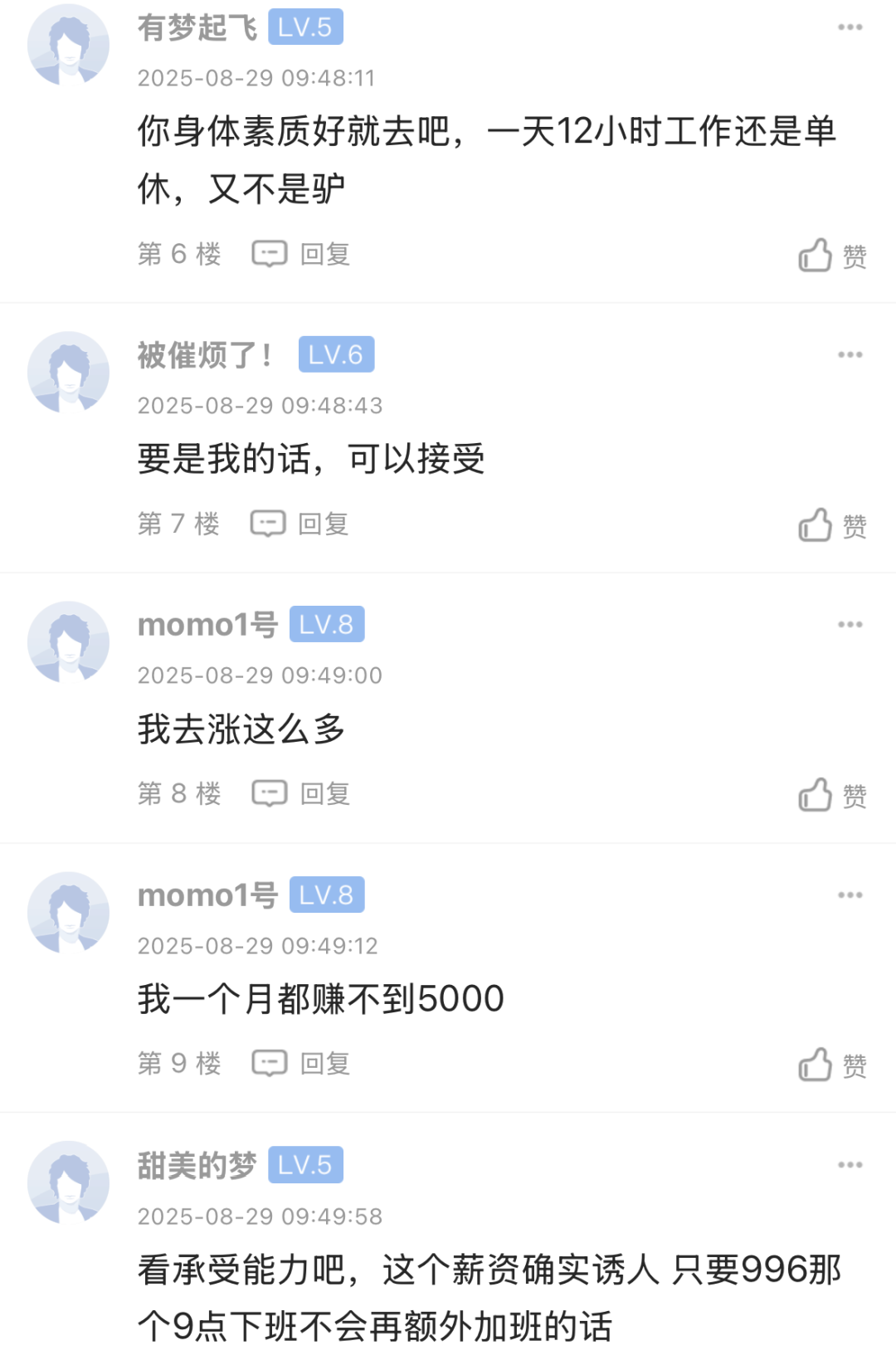
Task: Open momo1号's avatar on the 8th floor
Action: tap(69, 642)
